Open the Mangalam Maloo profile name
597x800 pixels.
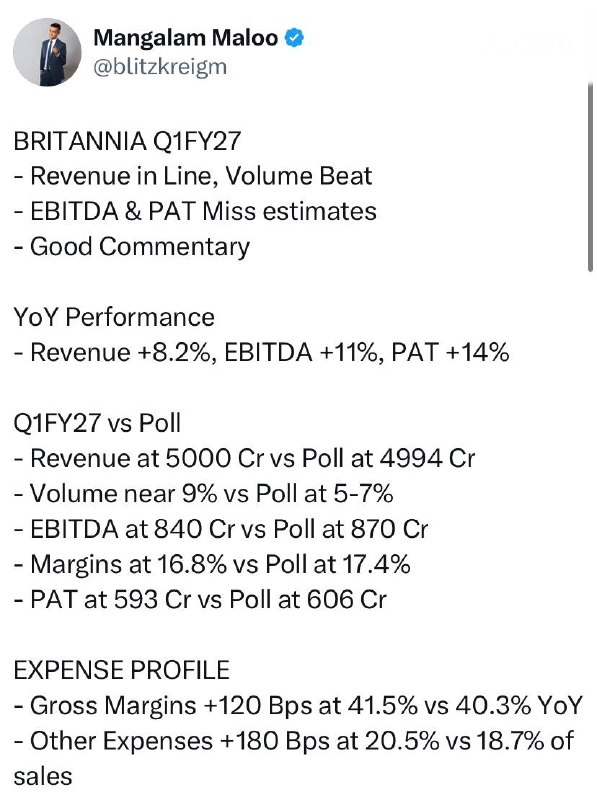[186, 38]
